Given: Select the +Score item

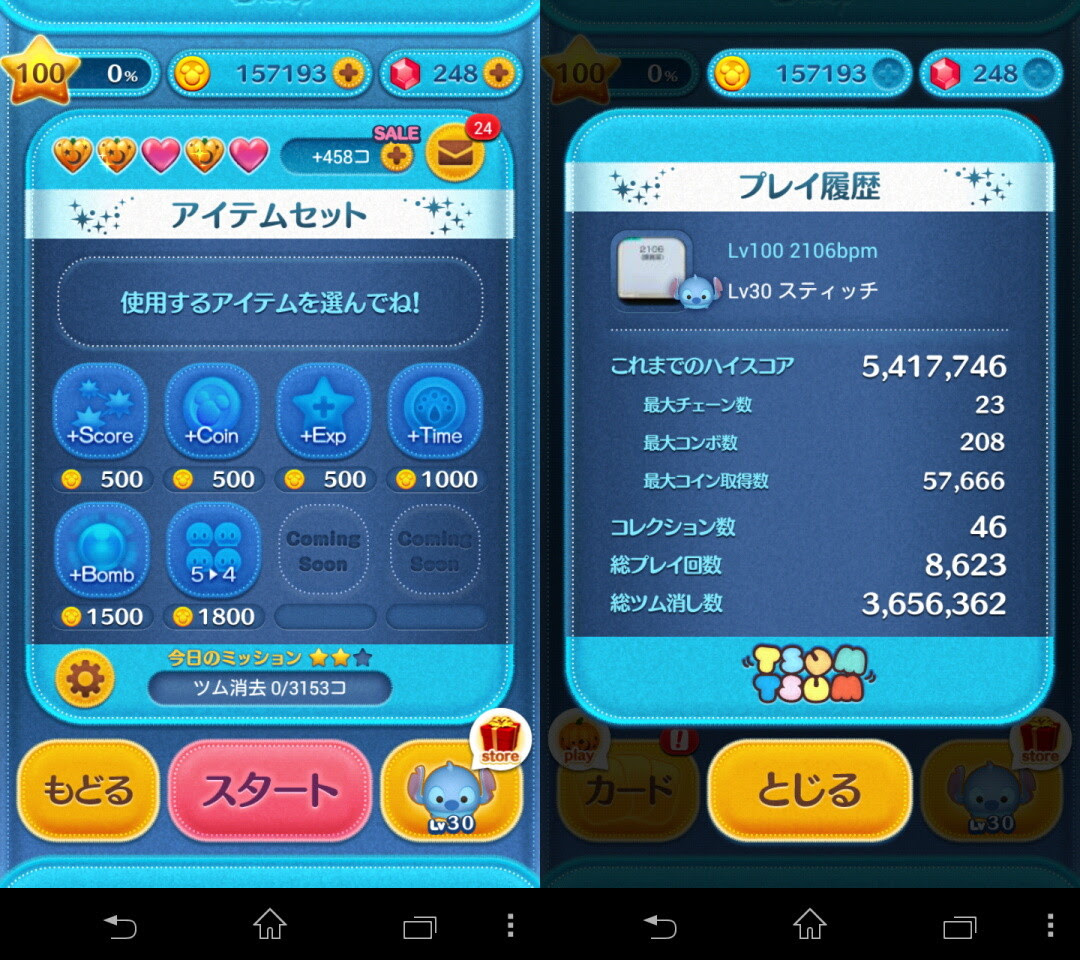Looking at the screenshot, I should [100, 412].
